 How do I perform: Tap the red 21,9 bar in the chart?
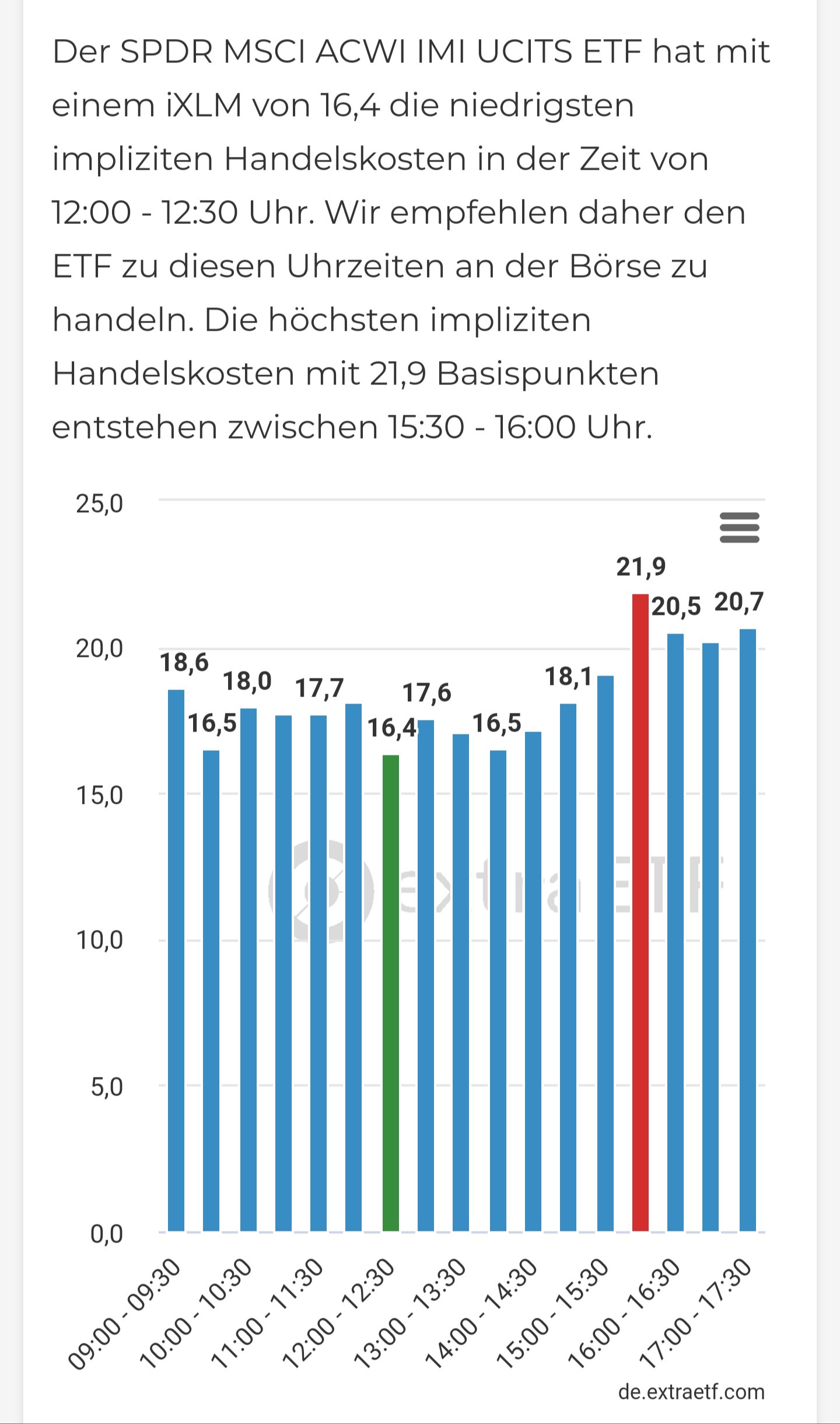pyautogui.click(x=640, y=910)
